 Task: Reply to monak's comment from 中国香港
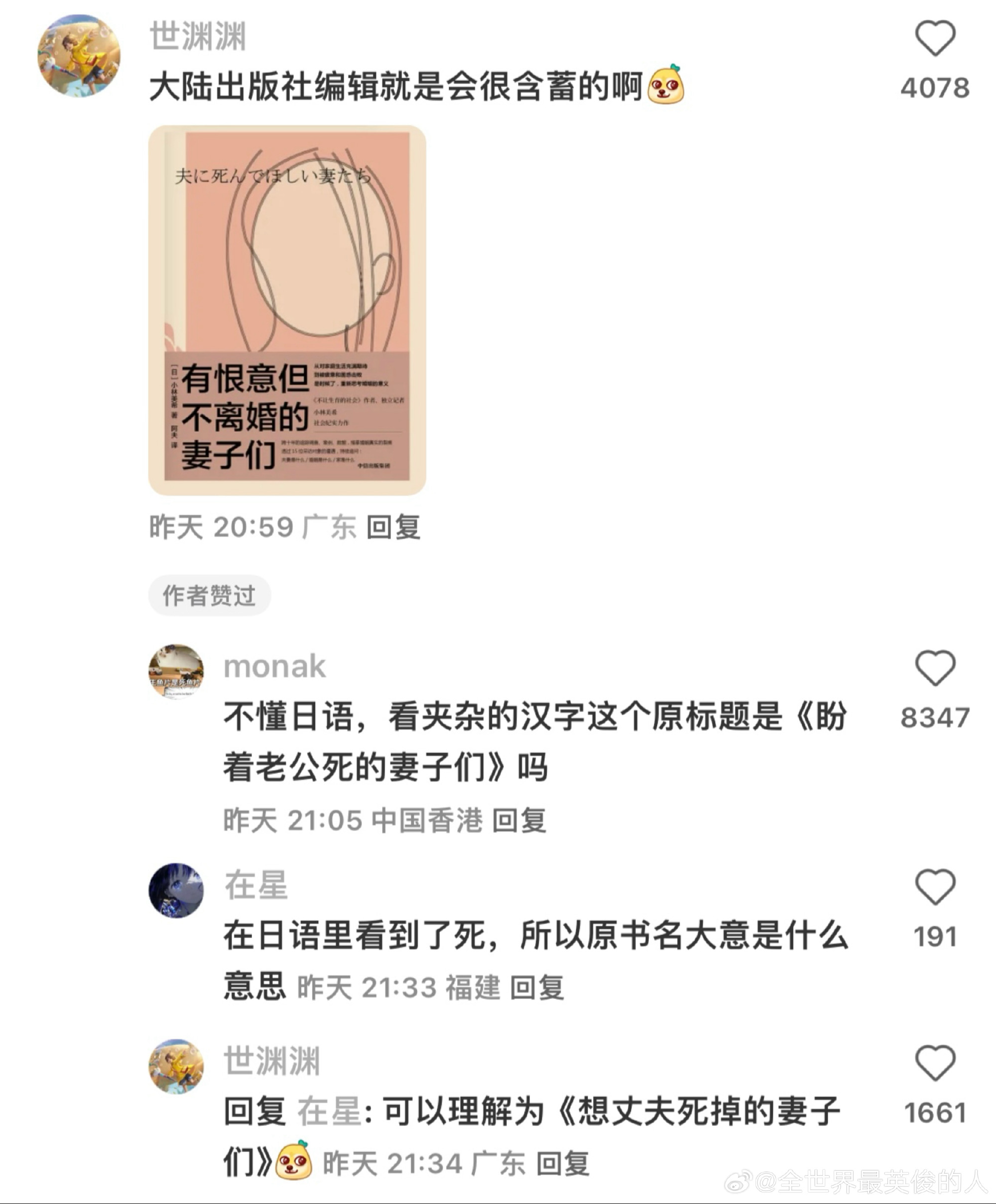click(x=519, y=821)
